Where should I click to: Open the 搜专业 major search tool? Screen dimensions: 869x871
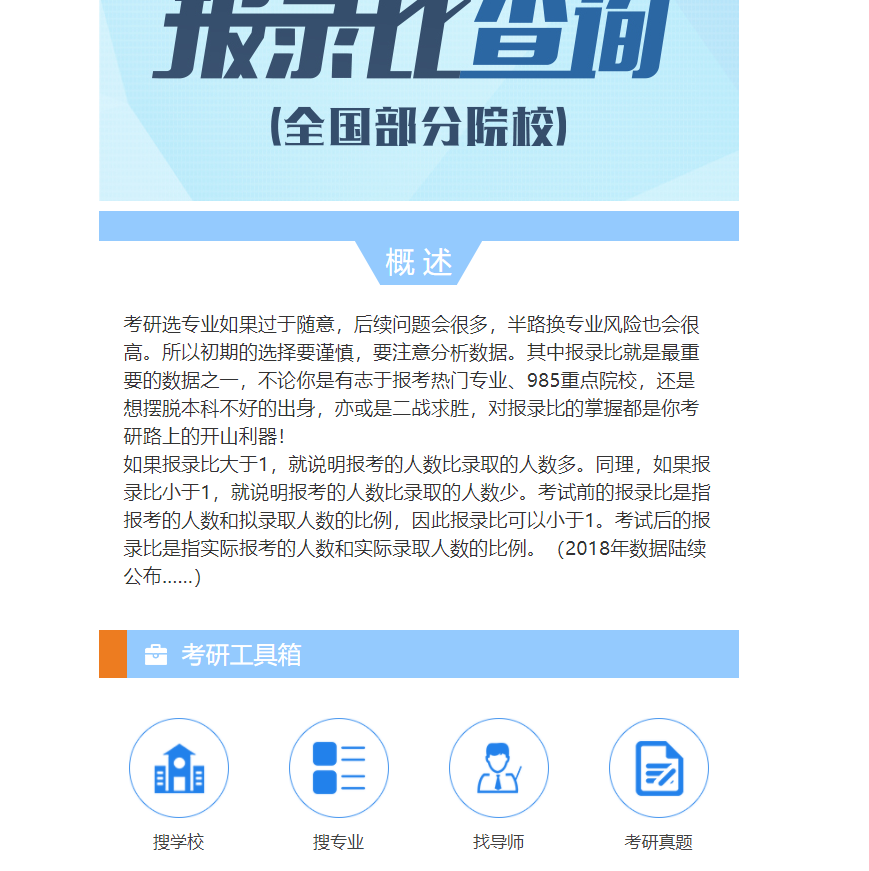(339, 768)
